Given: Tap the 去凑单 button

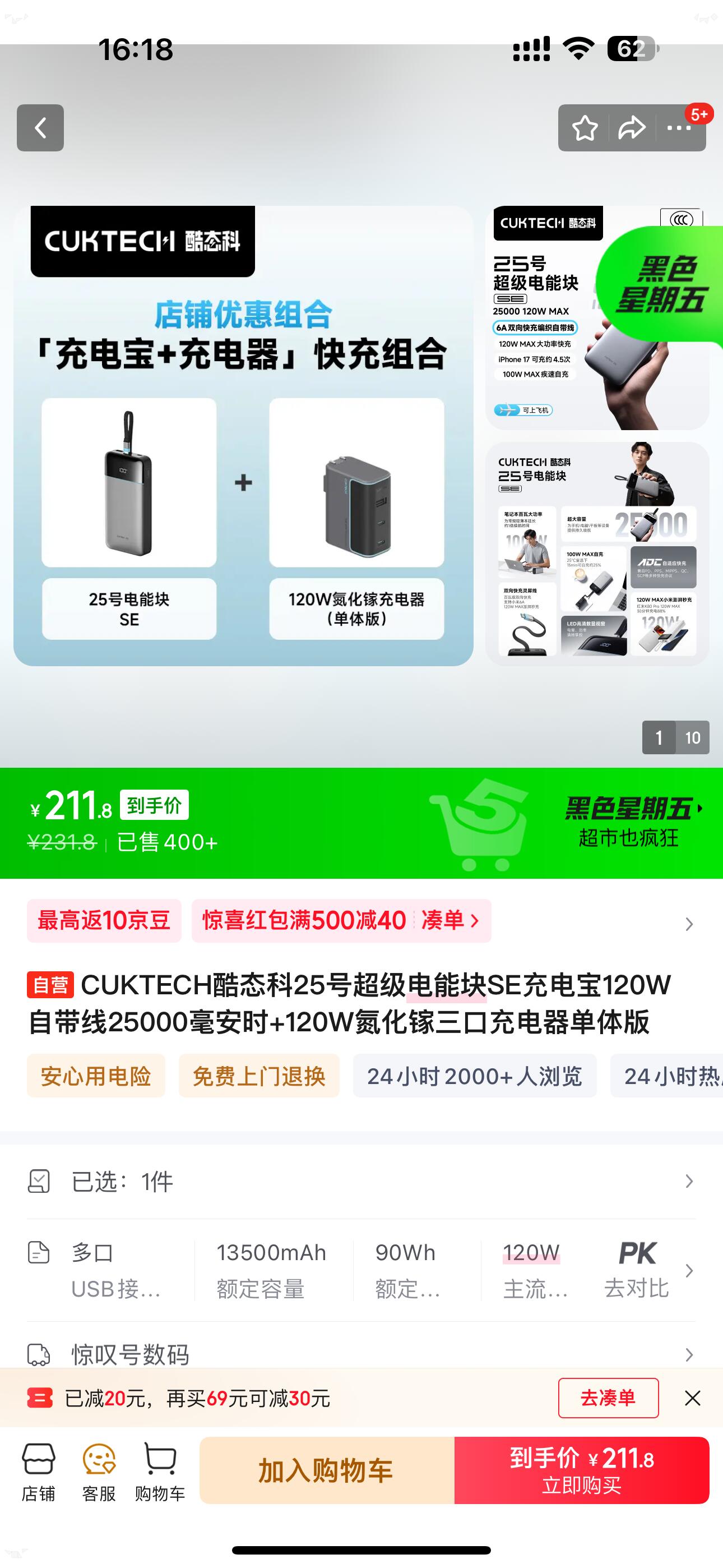Looking at the screenshot, I should 608,1398.
